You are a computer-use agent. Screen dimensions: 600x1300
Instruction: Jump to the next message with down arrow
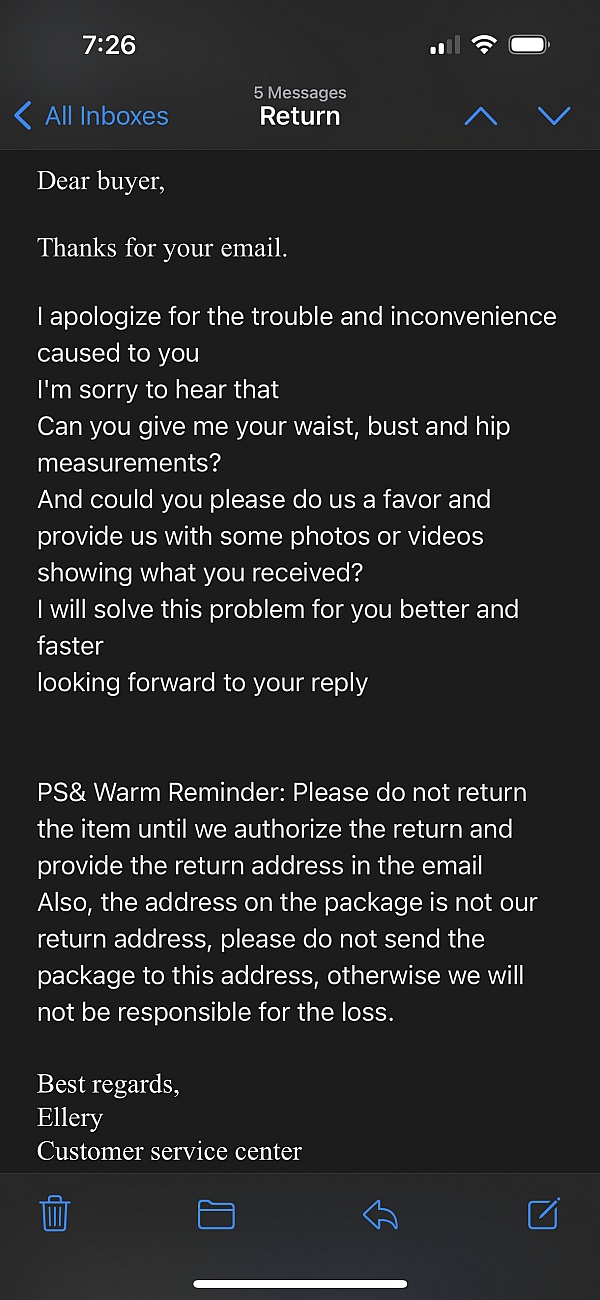[554, 116]
